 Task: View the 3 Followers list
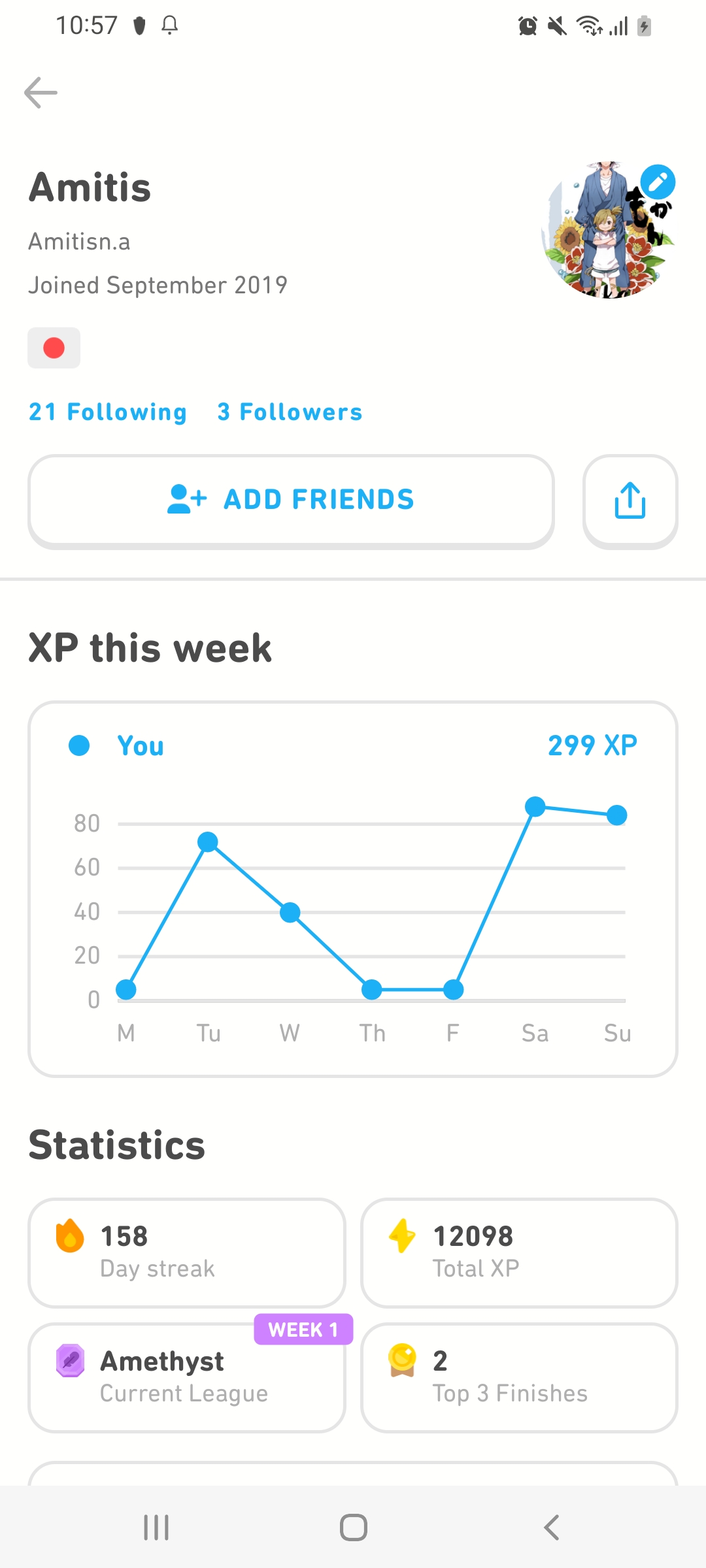click(x=290, y=412)
